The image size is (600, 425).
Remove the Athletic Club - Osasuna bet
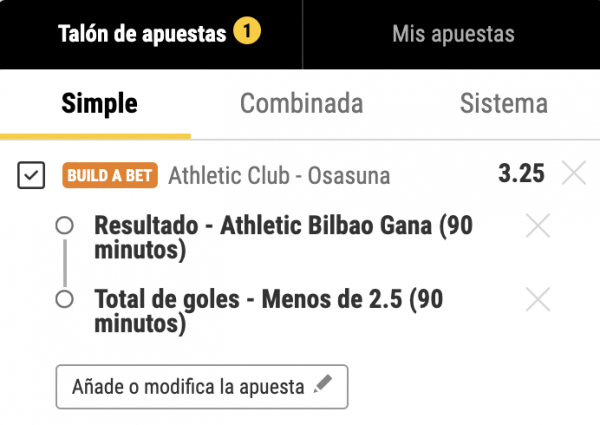(x=574, y=174)
